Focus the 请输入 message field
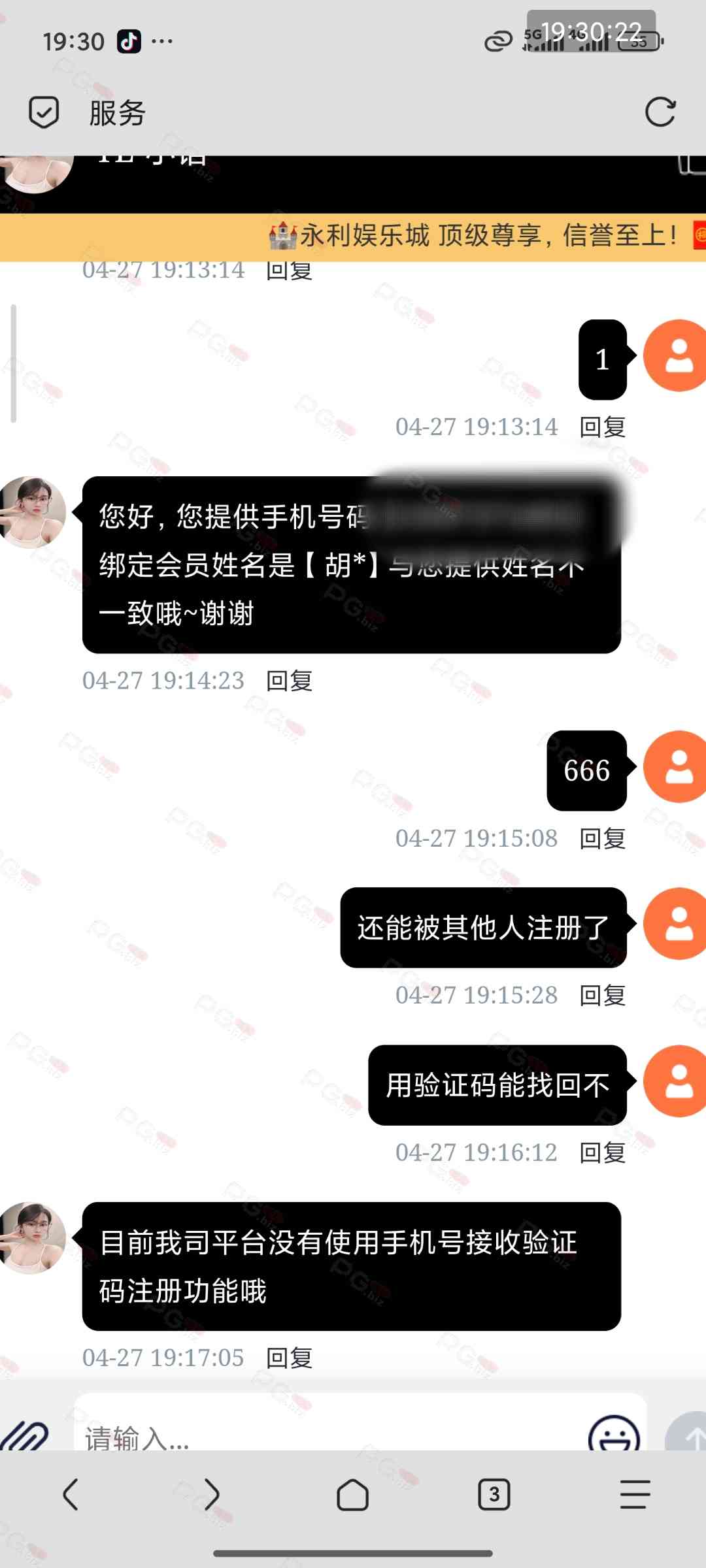This screenshot has height=1568, width=706. (327, 1435)
